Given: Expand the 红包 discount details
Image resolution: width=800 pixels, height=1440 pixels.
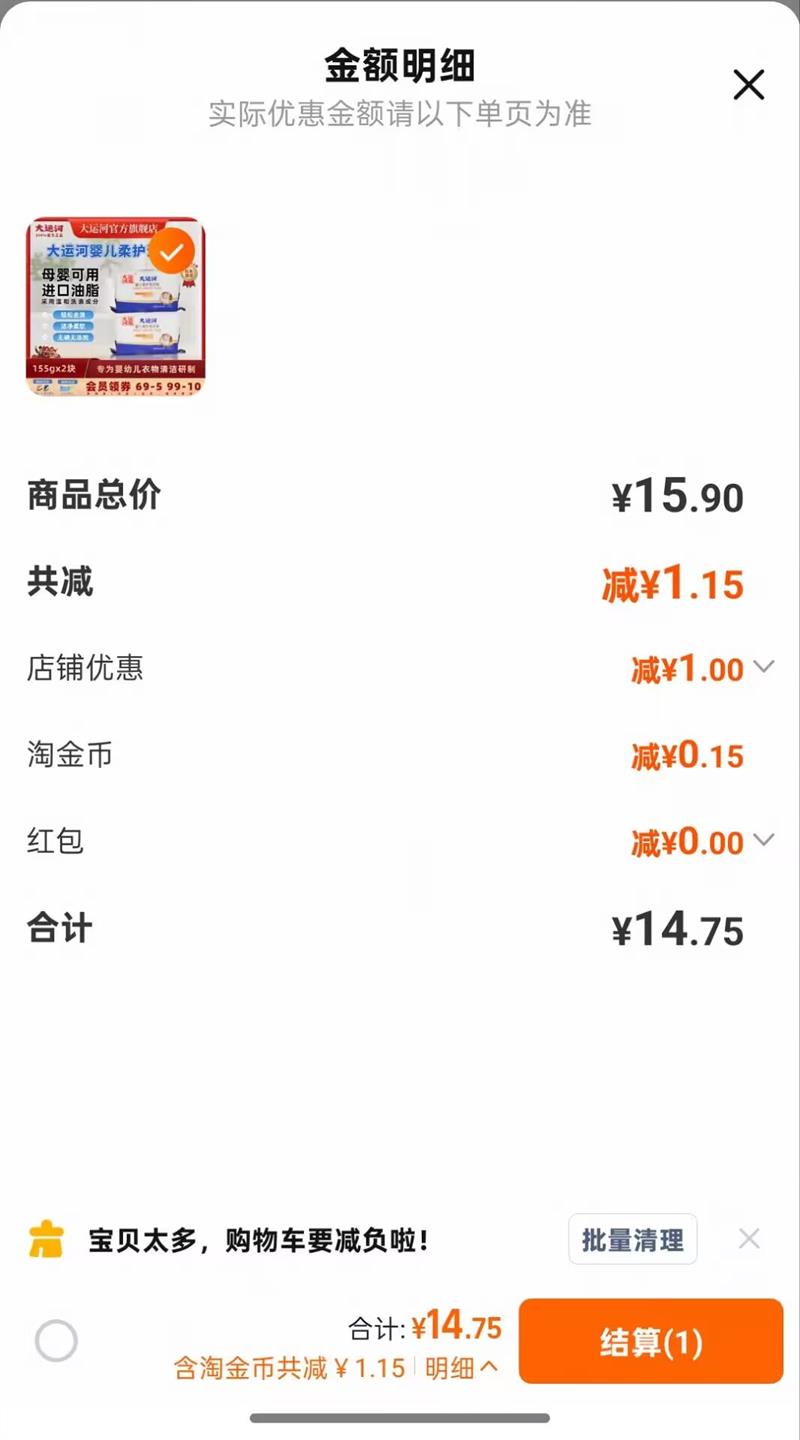Looking at the screenshot, I should (x=763, y=840).
